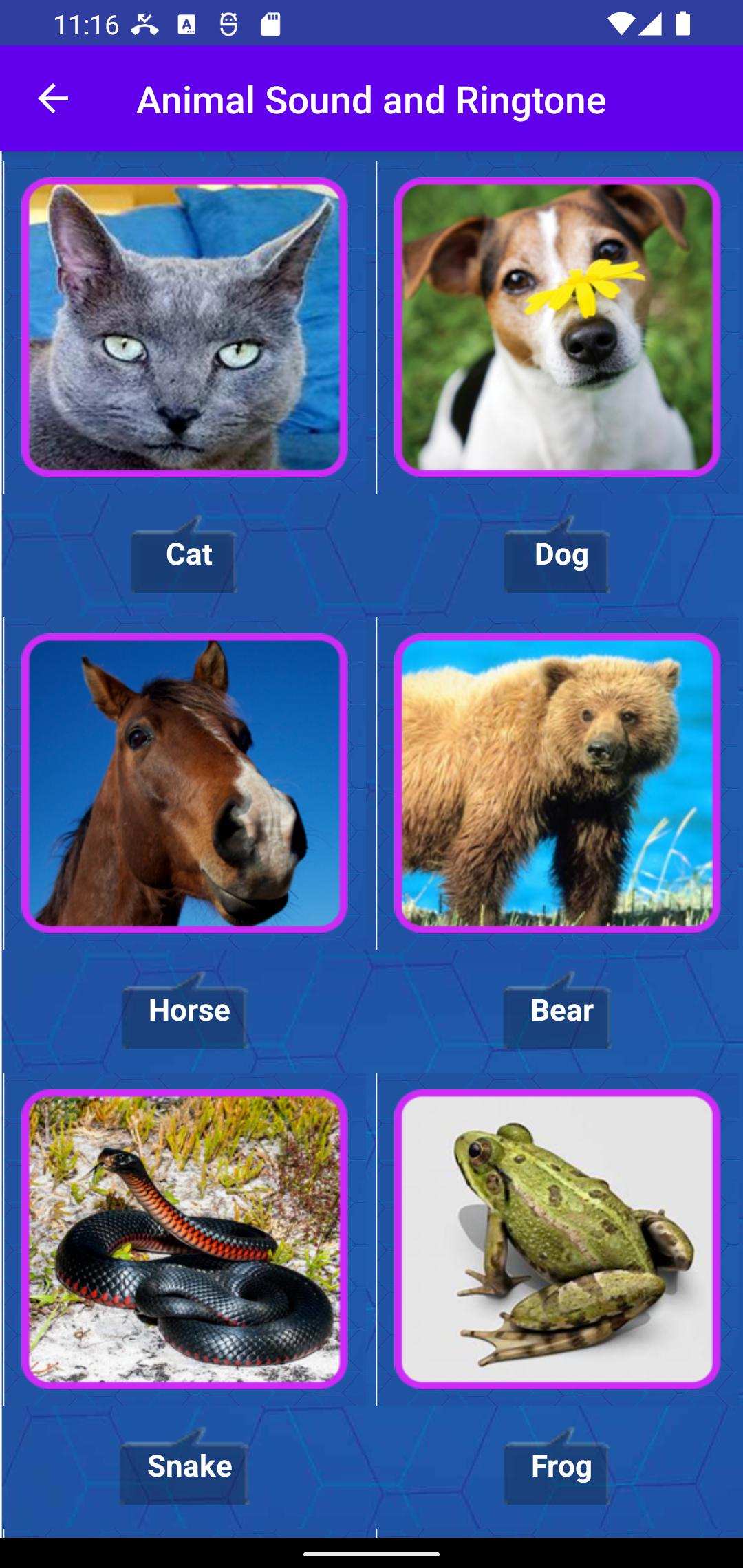Tap the Horse label button
The height and width of the screenshot is (1568, 743).
184,1011
